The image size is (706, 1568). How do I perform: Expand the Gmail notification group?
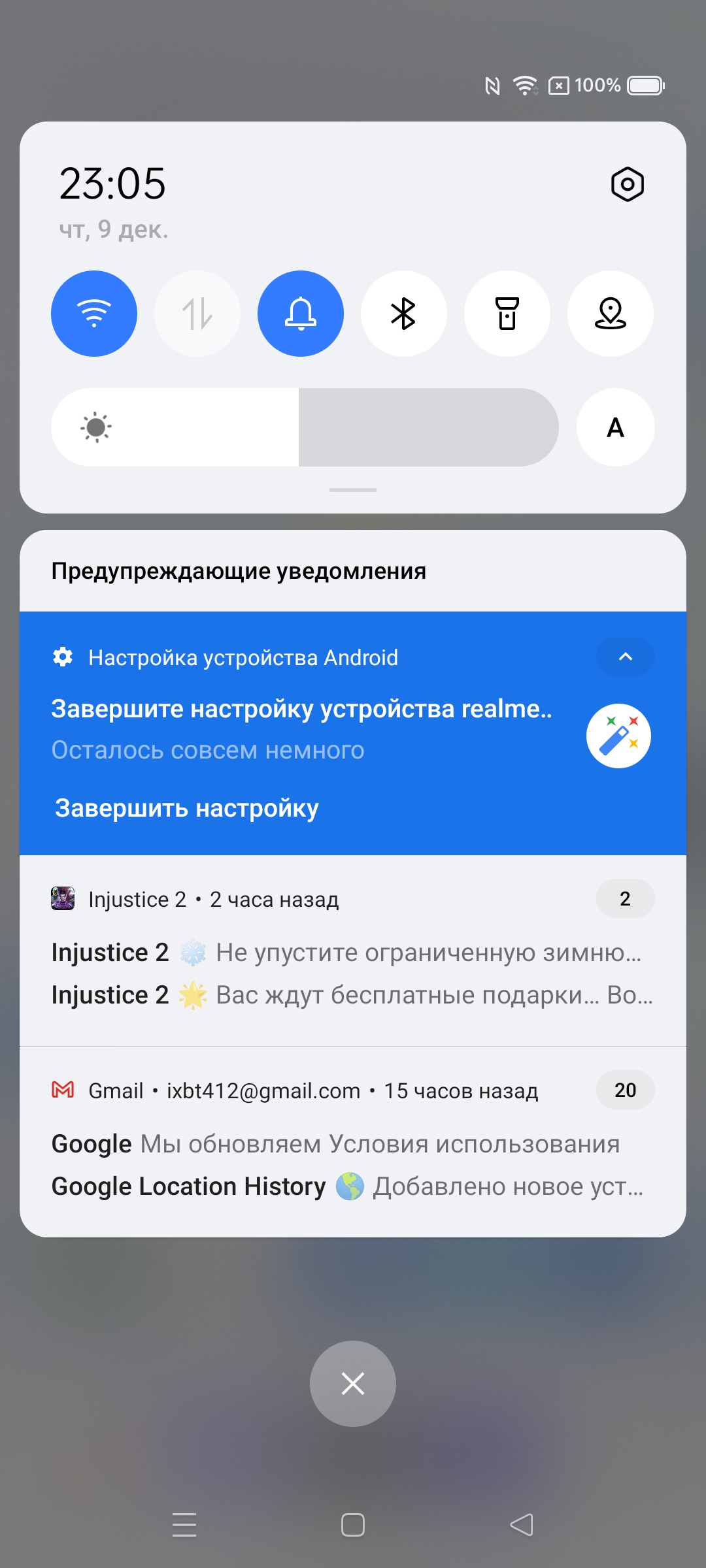[x=625, y=1090]
